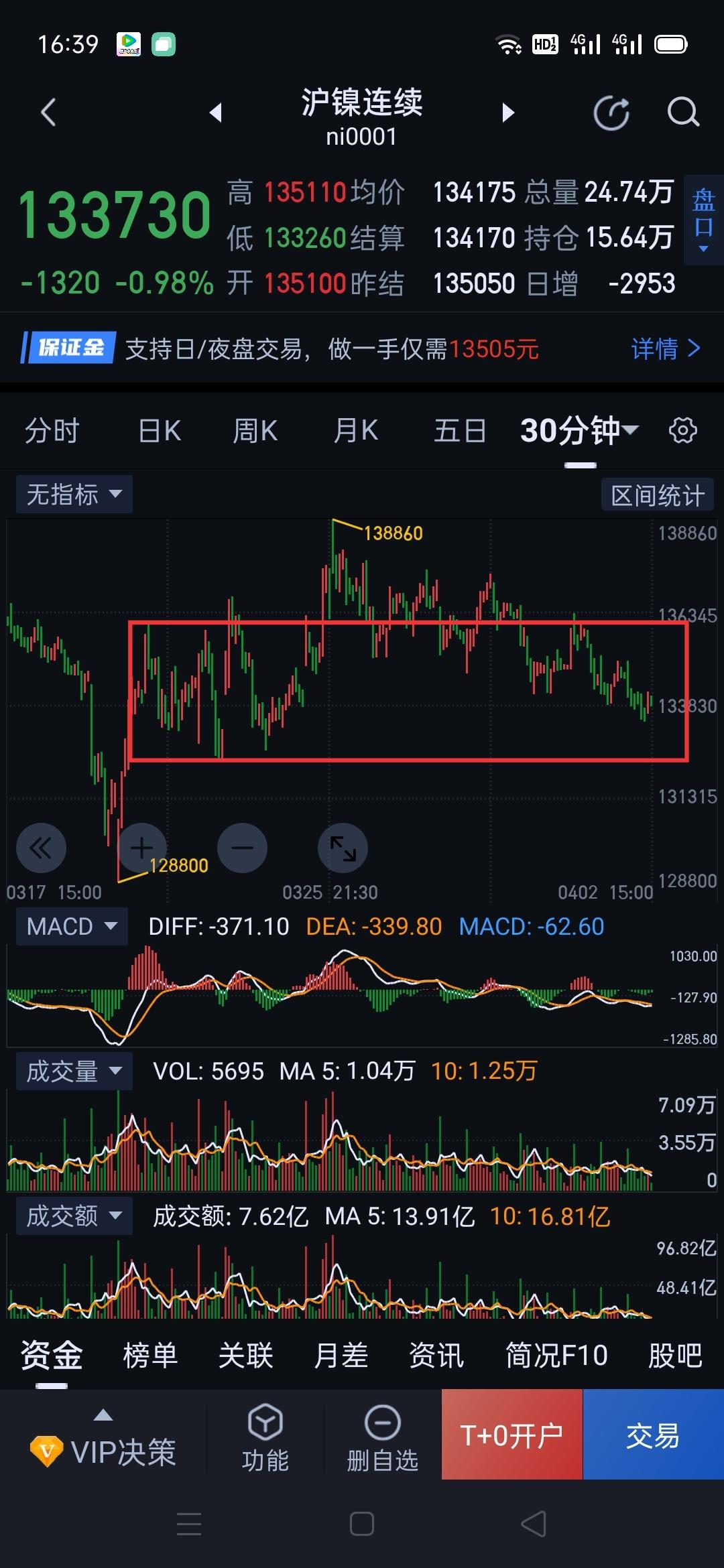The width and height of the screenshot is (724, 1568).
Task: Open the 成交量 indicator dropdown
Action: (74, 1071)
